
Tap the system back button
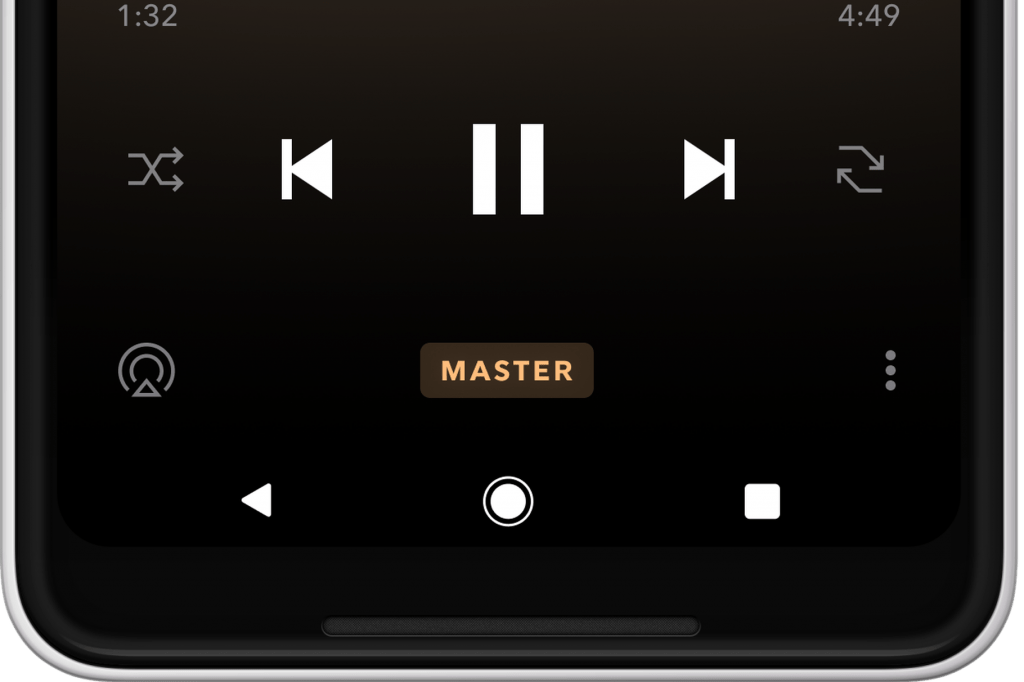click(x=257, y=500)
